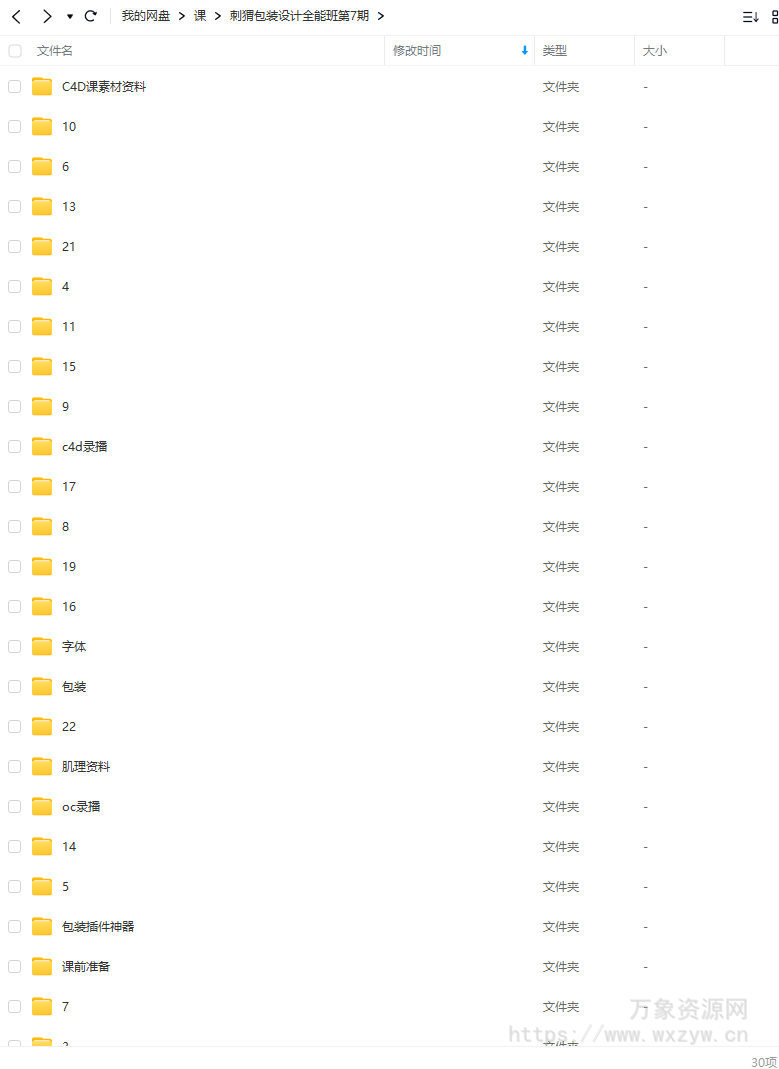Viewport: 779px width, 1069px height.
Task: Open the 字体 folder
Action: point(74,647)
